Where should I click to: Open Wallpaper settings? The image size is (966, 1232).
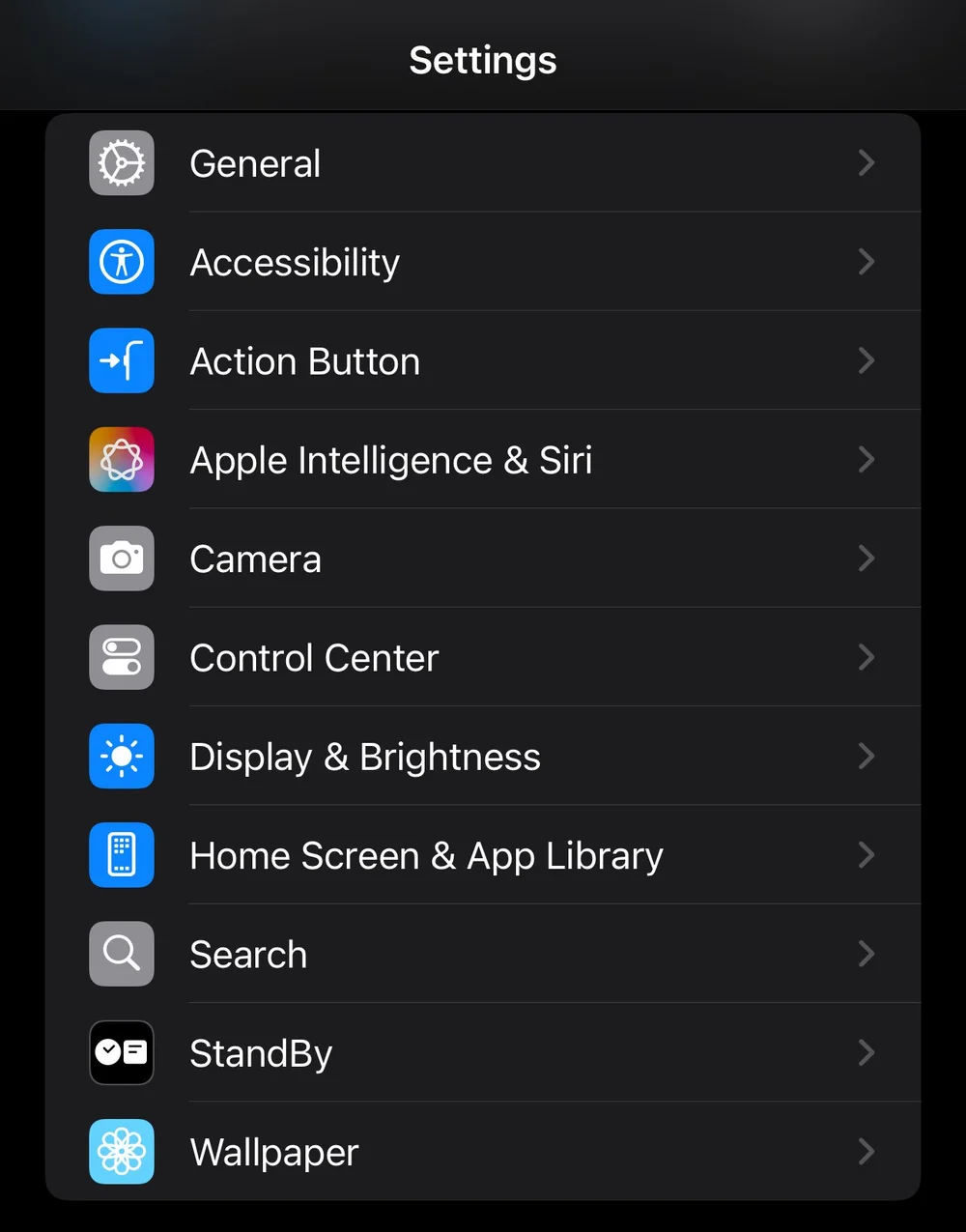pos(483,1152)
